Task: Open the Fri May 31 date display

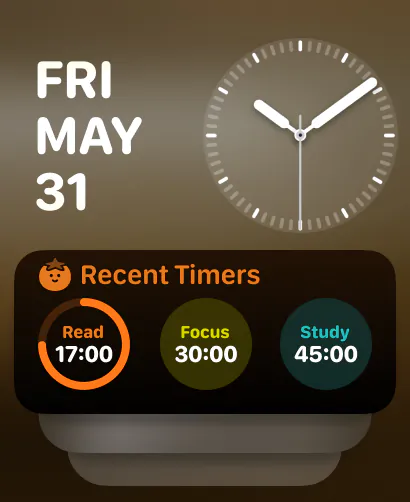Action: click(89, 136)
